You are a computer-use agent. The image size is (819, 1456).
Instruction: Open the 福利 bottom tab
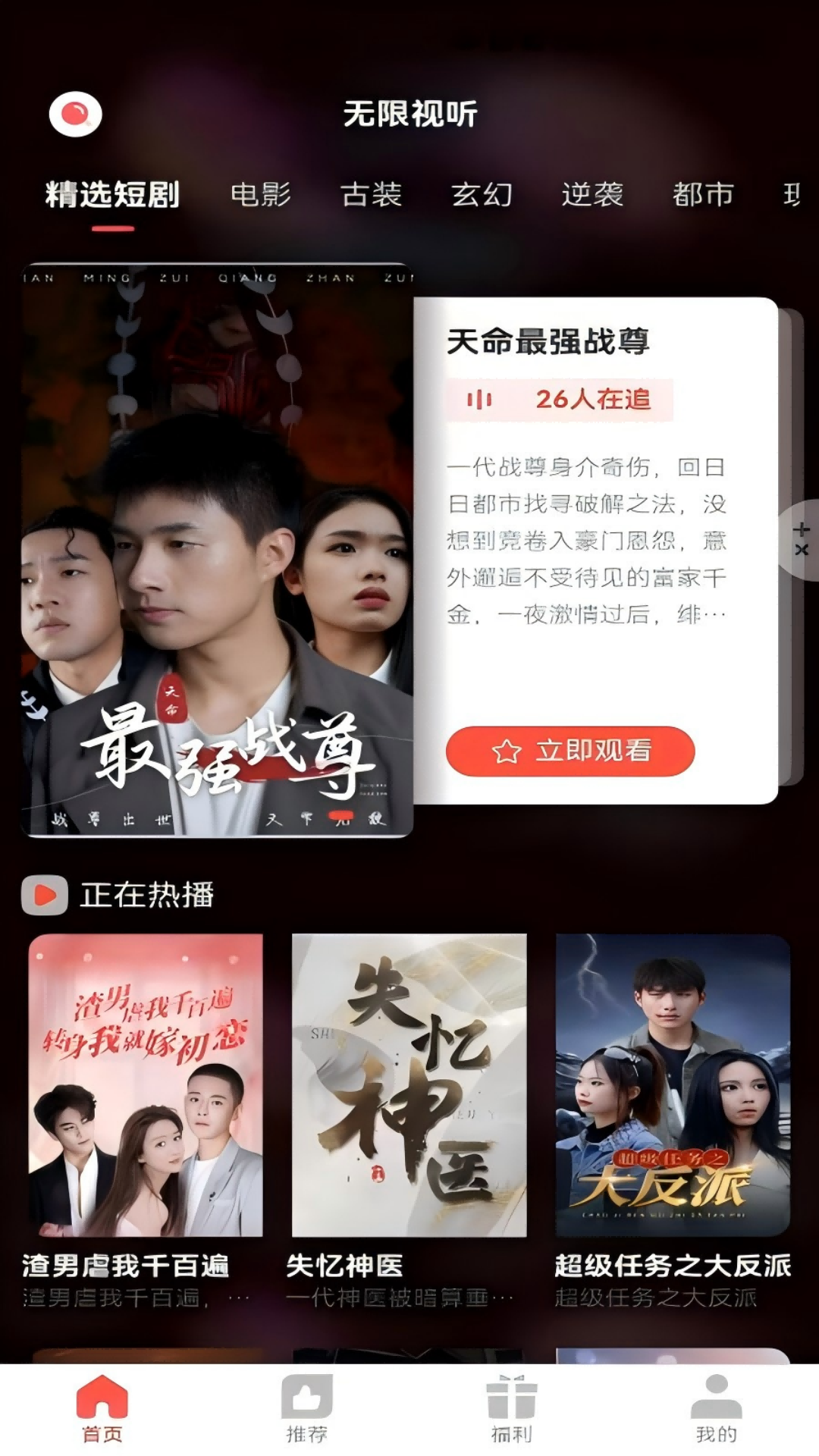(x=512, y=1409)
